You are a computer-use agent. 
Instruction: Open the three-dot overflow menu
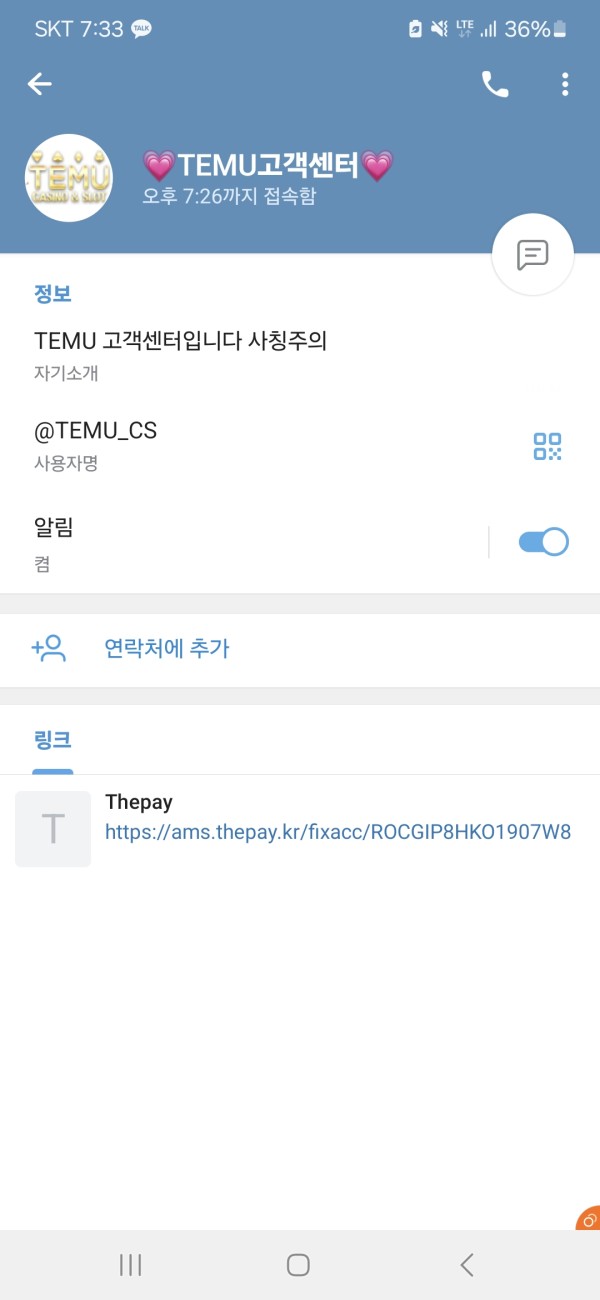[x=565, y=85]
